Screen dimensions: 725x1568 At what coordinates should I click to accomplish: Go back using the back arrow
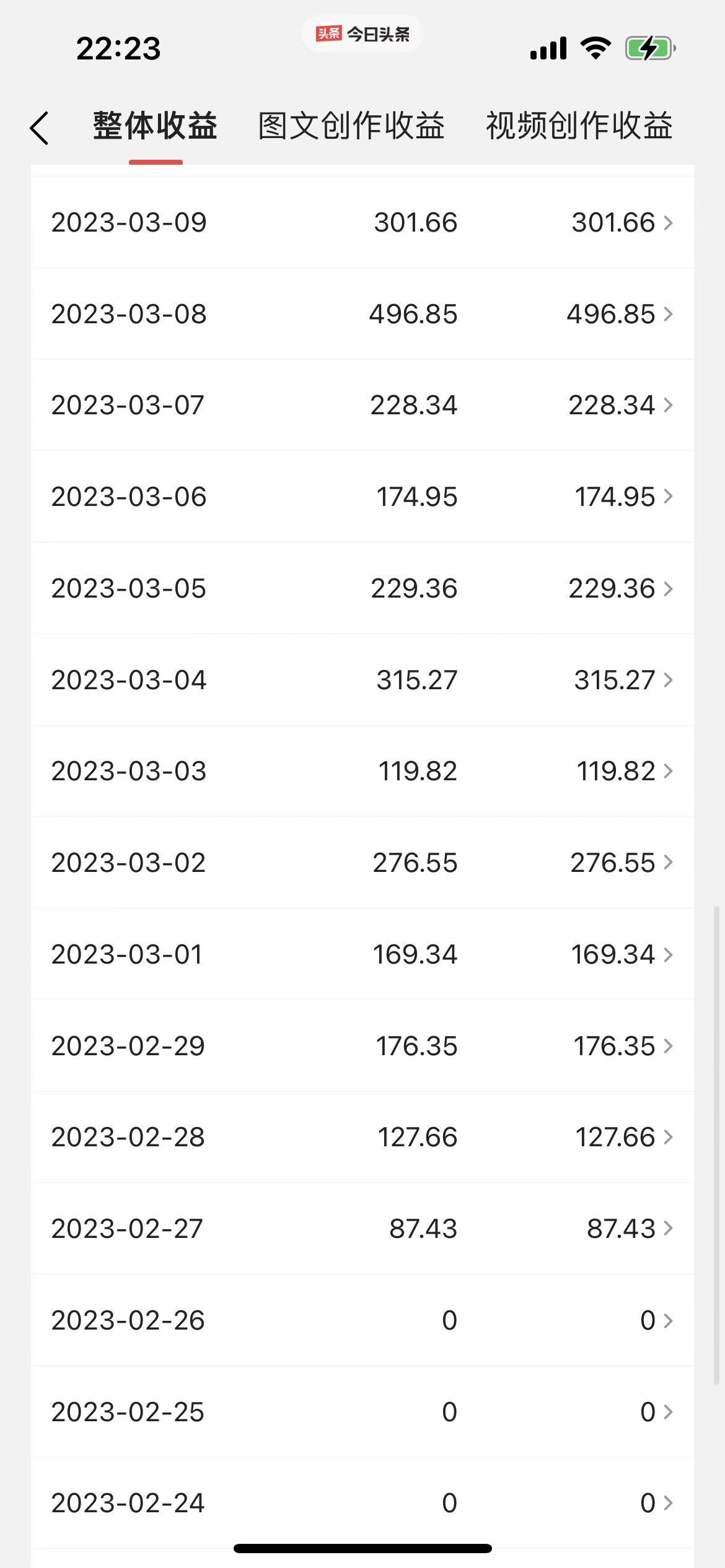coord(40,128)
